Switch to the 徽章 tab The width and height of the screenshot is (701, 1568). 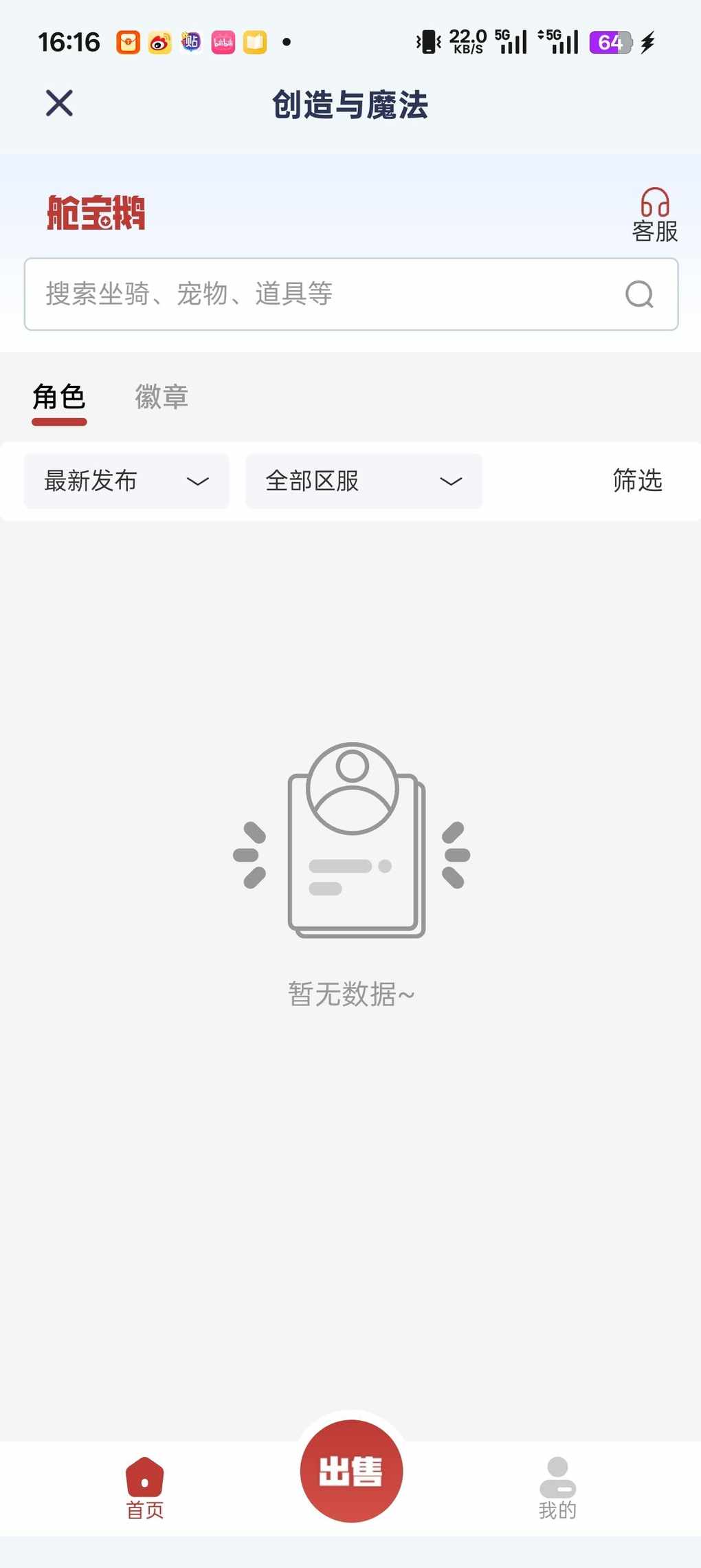(162, 398)
